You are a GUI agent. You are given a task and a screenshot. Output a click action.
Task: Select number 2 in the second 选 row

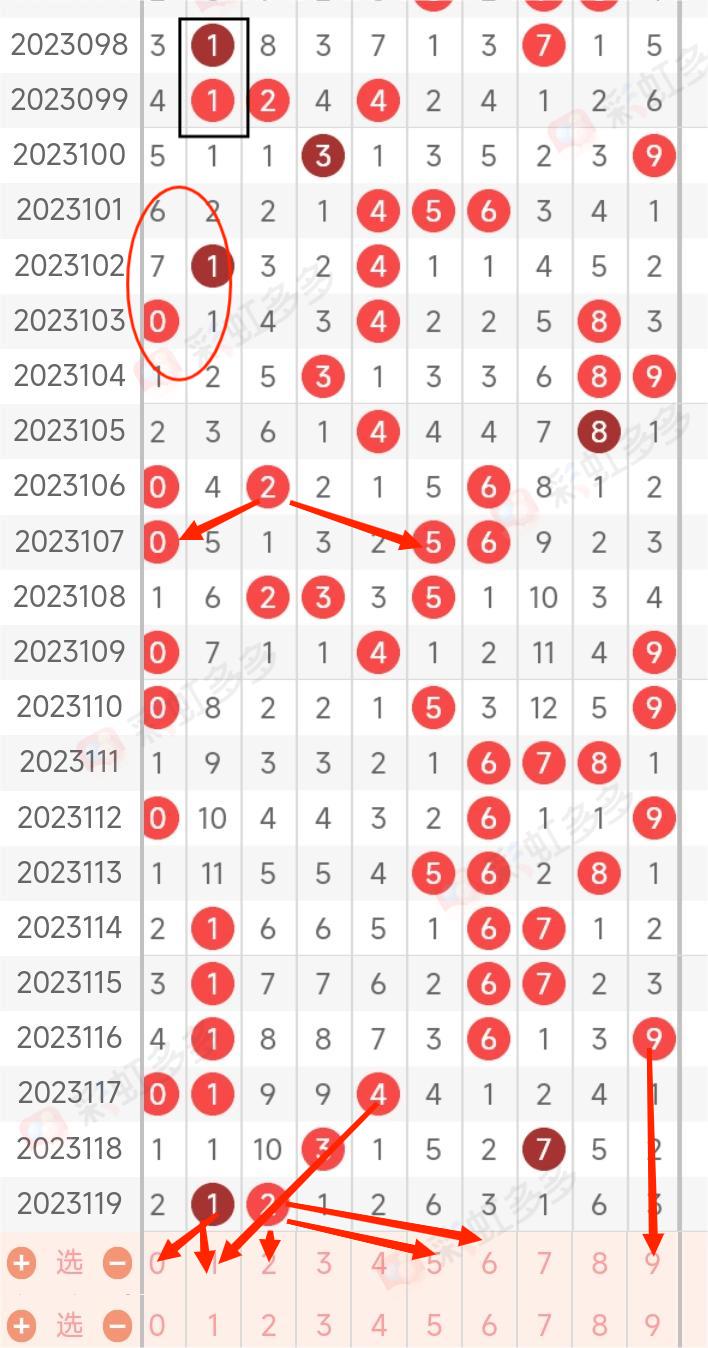[268, 1326]
